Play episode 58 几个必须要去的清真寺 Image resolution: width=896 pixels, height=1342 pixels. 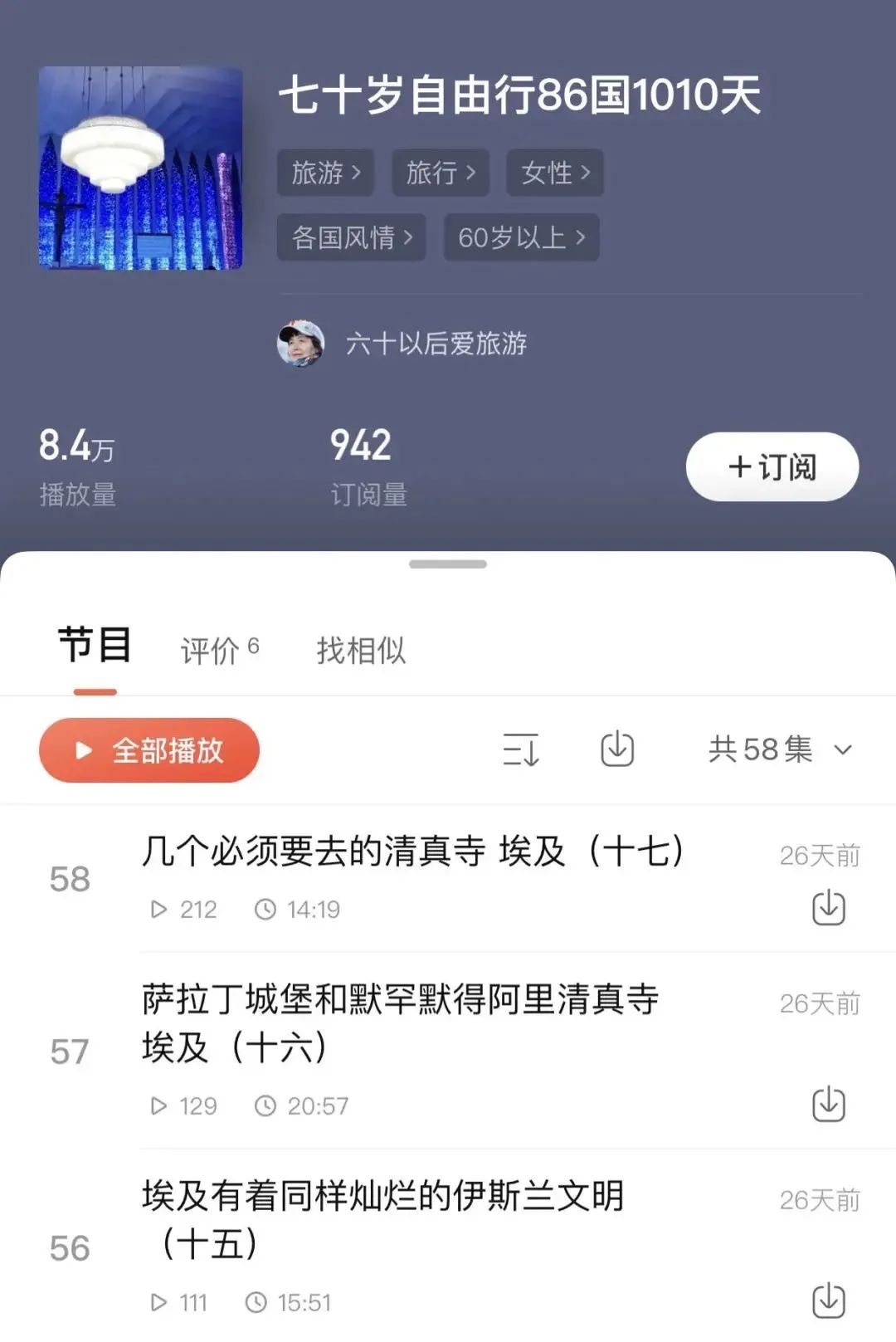pos(412,852)
